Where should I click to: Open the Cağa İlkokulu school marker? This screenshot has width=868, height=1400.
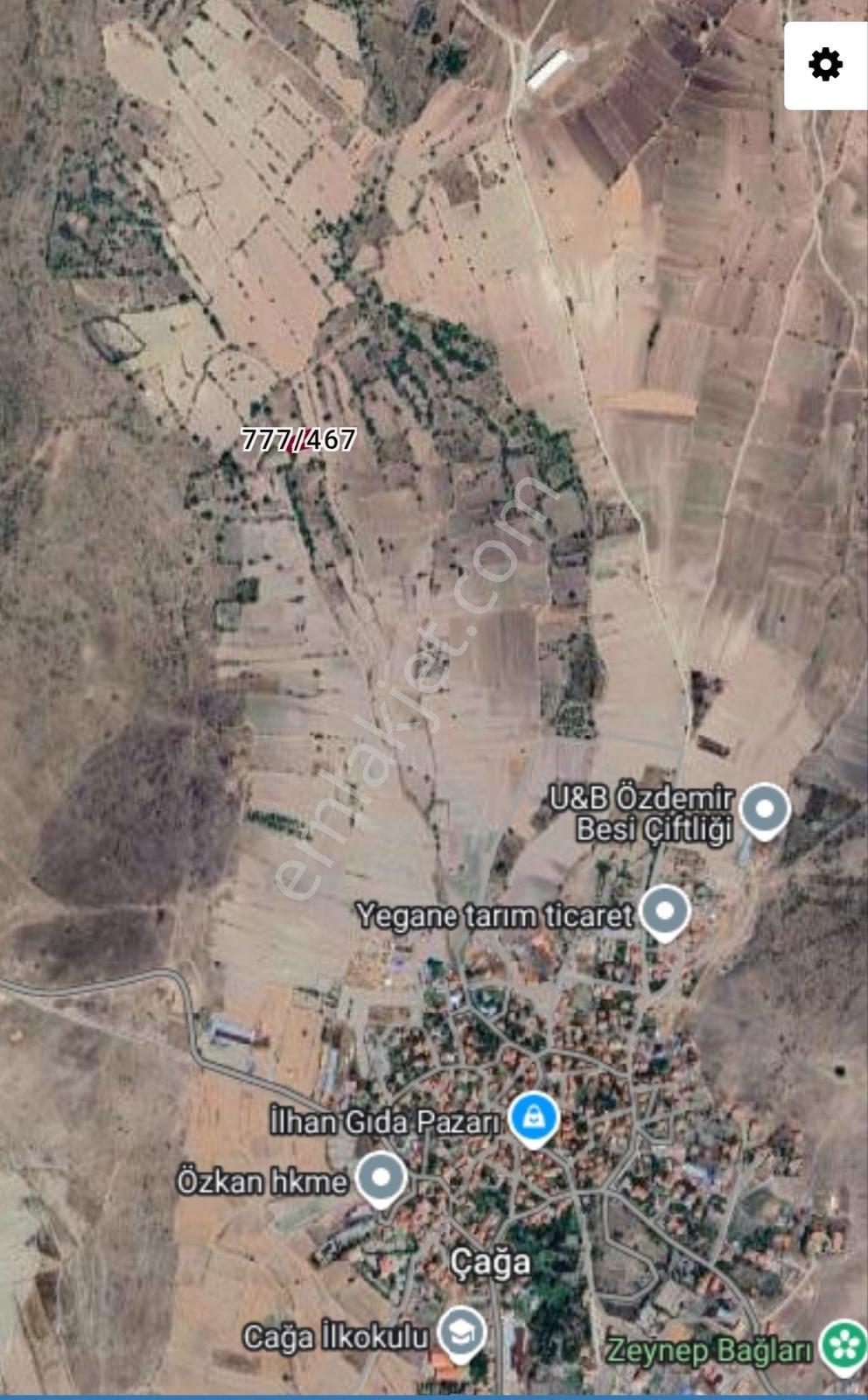point(461,1333)
